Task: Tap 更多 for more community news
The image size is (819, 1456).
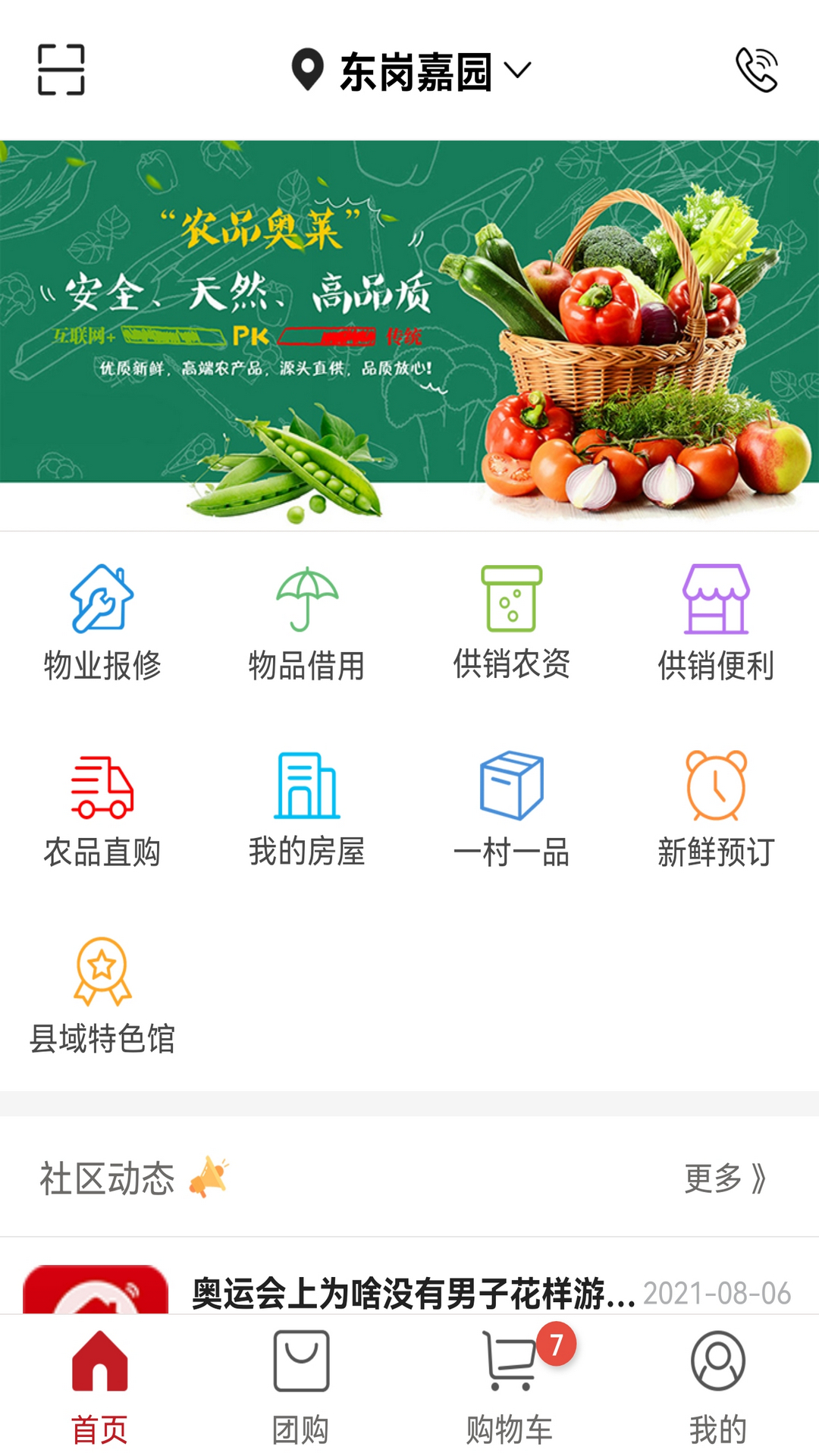Action: click(725, 1178)
